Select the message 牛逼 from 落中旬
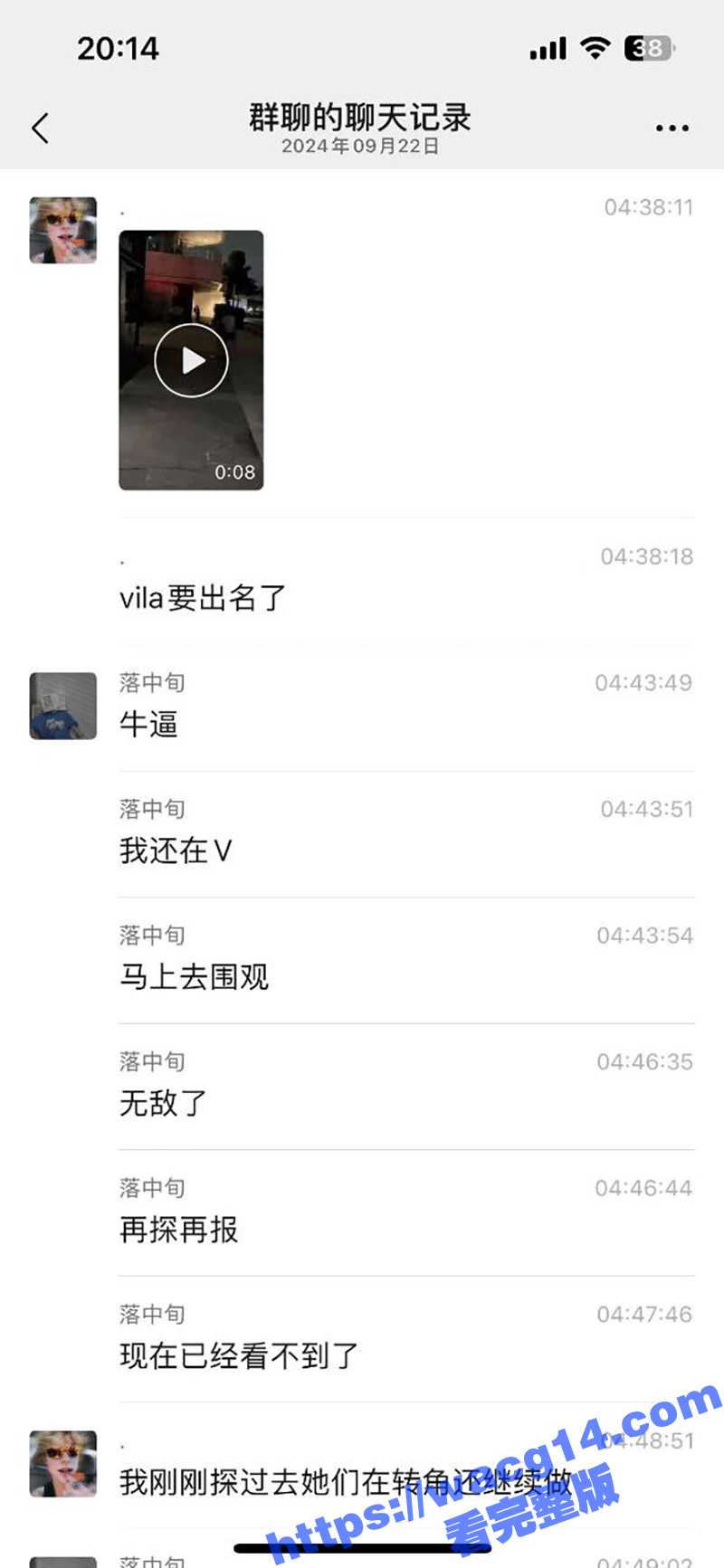 pyautogui.click(x=148, y=725)
